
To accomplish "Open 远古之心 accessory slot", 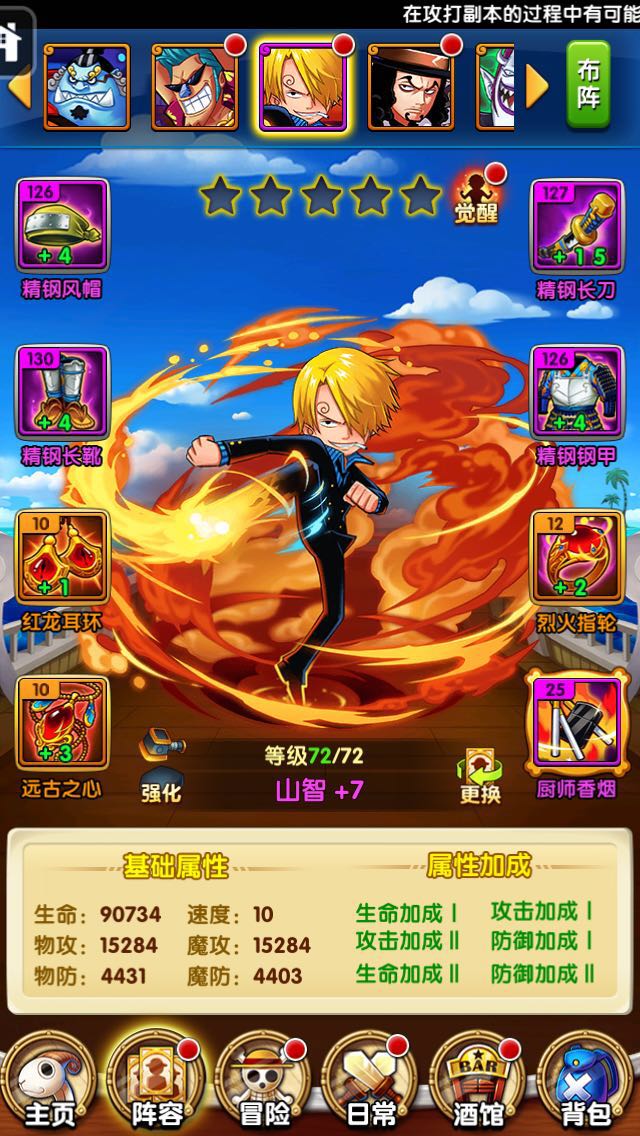I will [62, 724].
